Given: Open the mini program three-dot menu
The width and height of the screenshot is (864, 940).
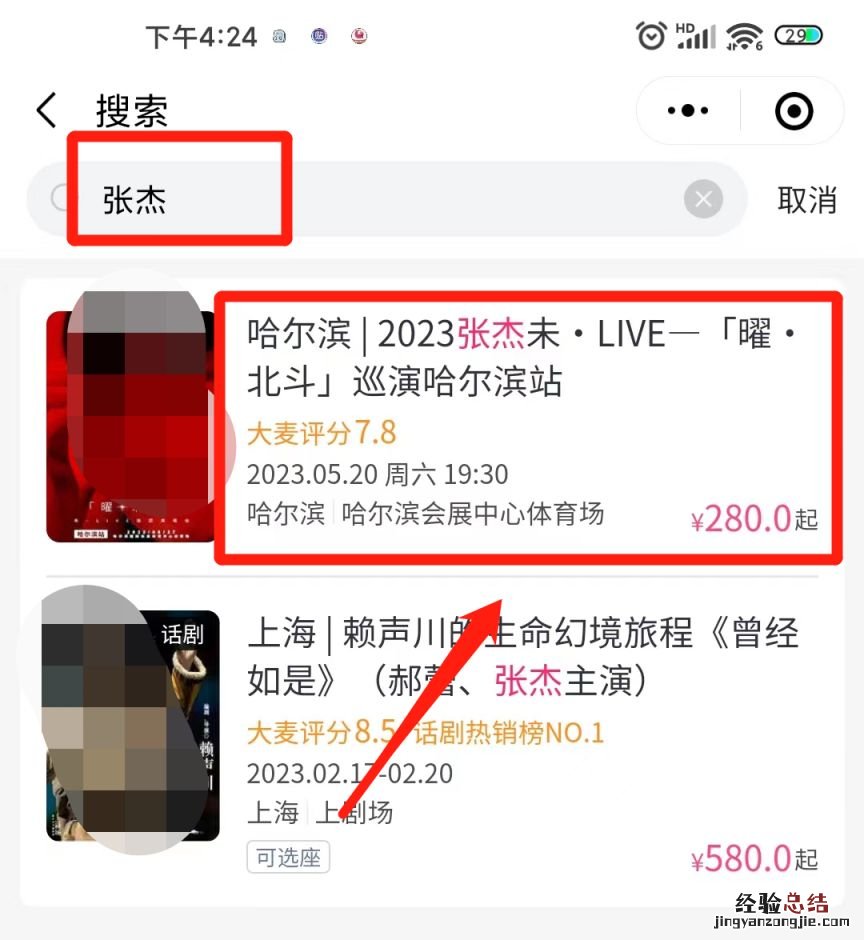Looking at the screenshot, I should pos(688,111).
